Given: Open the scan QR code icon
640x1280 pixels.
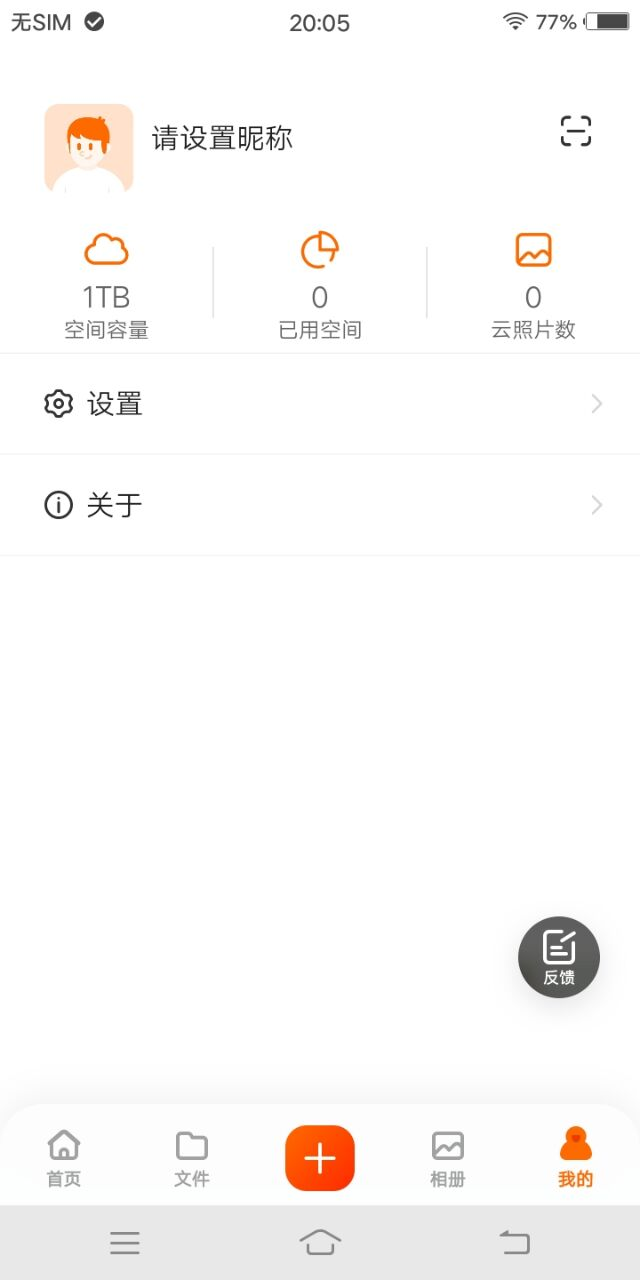Looking at the screenshot, I should [x=575, y=131].
